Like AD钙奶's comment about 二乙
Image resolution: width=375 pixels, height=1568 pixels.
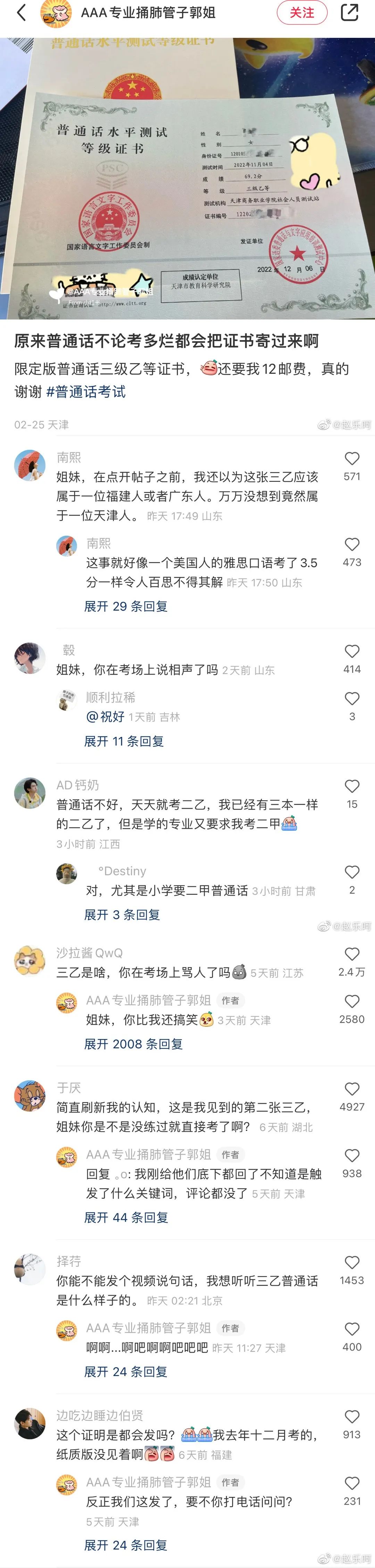[x=352, y=786]
